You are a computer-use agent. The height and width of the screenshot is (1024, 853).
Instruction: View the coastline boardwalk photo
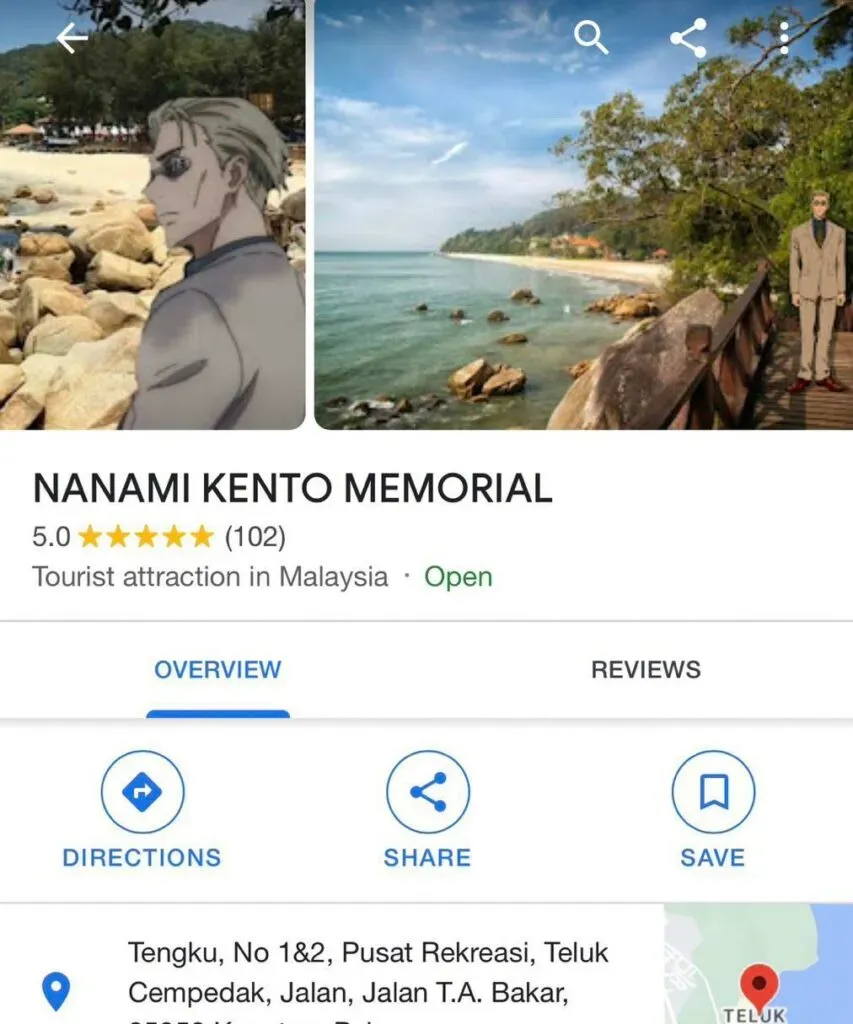(x=584, y=215)
